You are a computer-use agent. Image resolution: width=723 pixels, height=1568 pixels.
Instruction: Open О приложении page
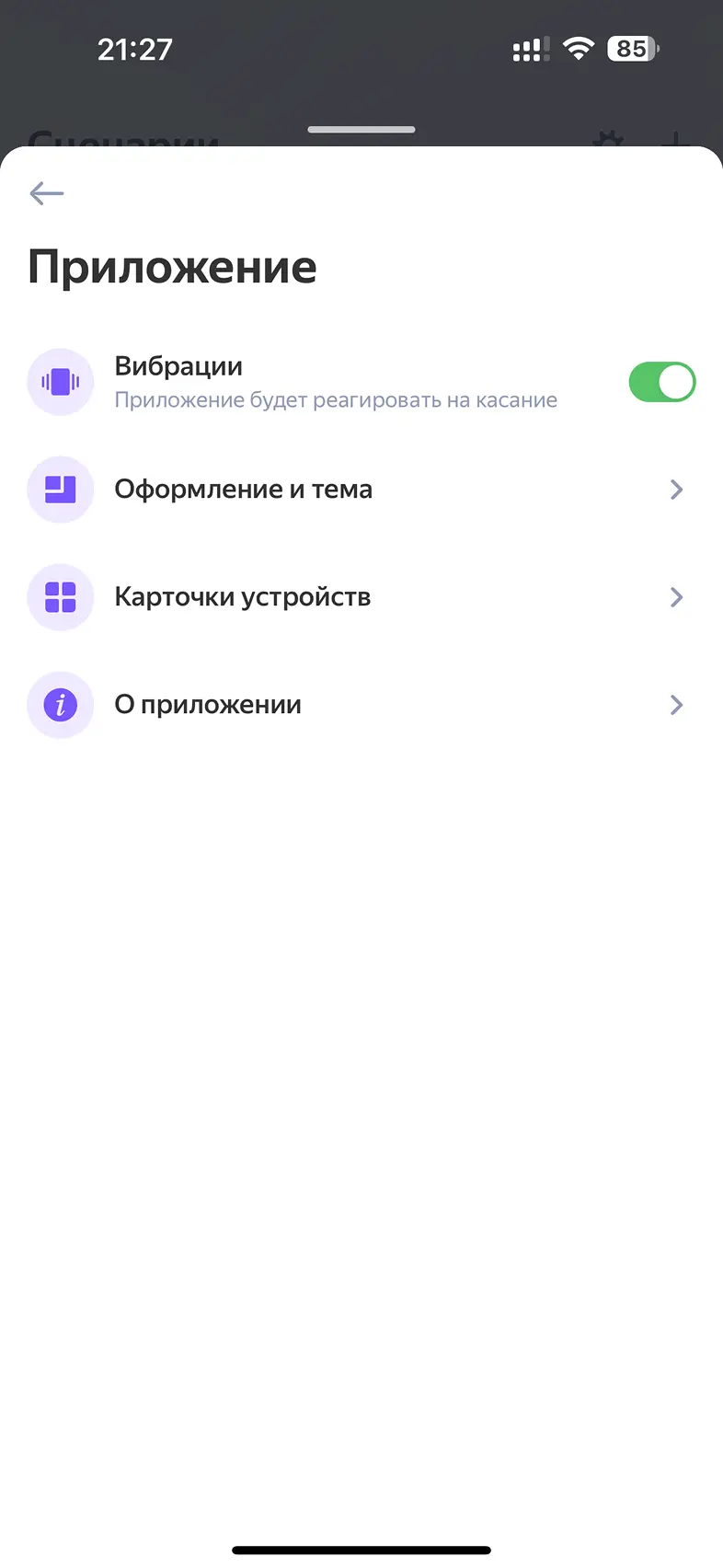coord(359,705)
